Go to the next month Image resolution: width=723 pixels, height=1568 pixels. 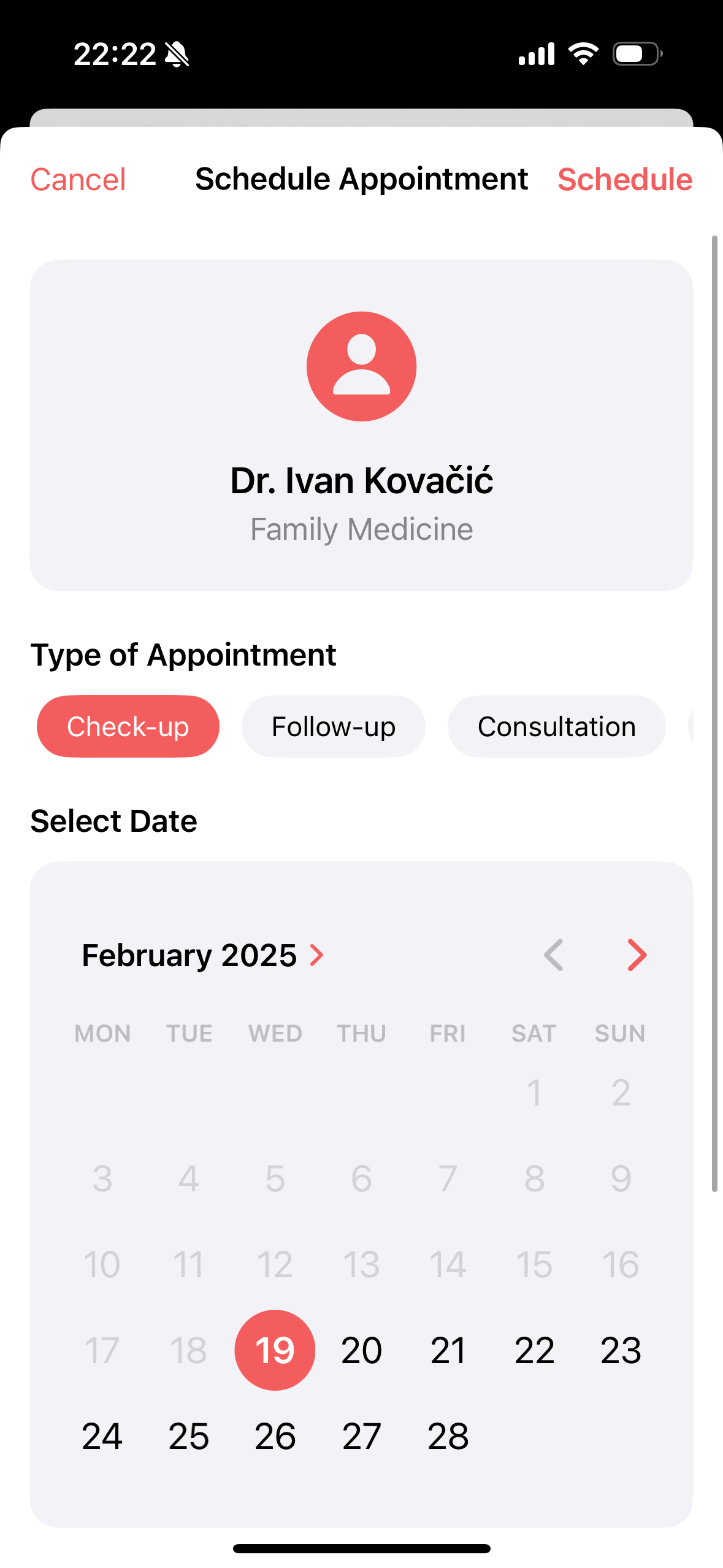[637, 955]
